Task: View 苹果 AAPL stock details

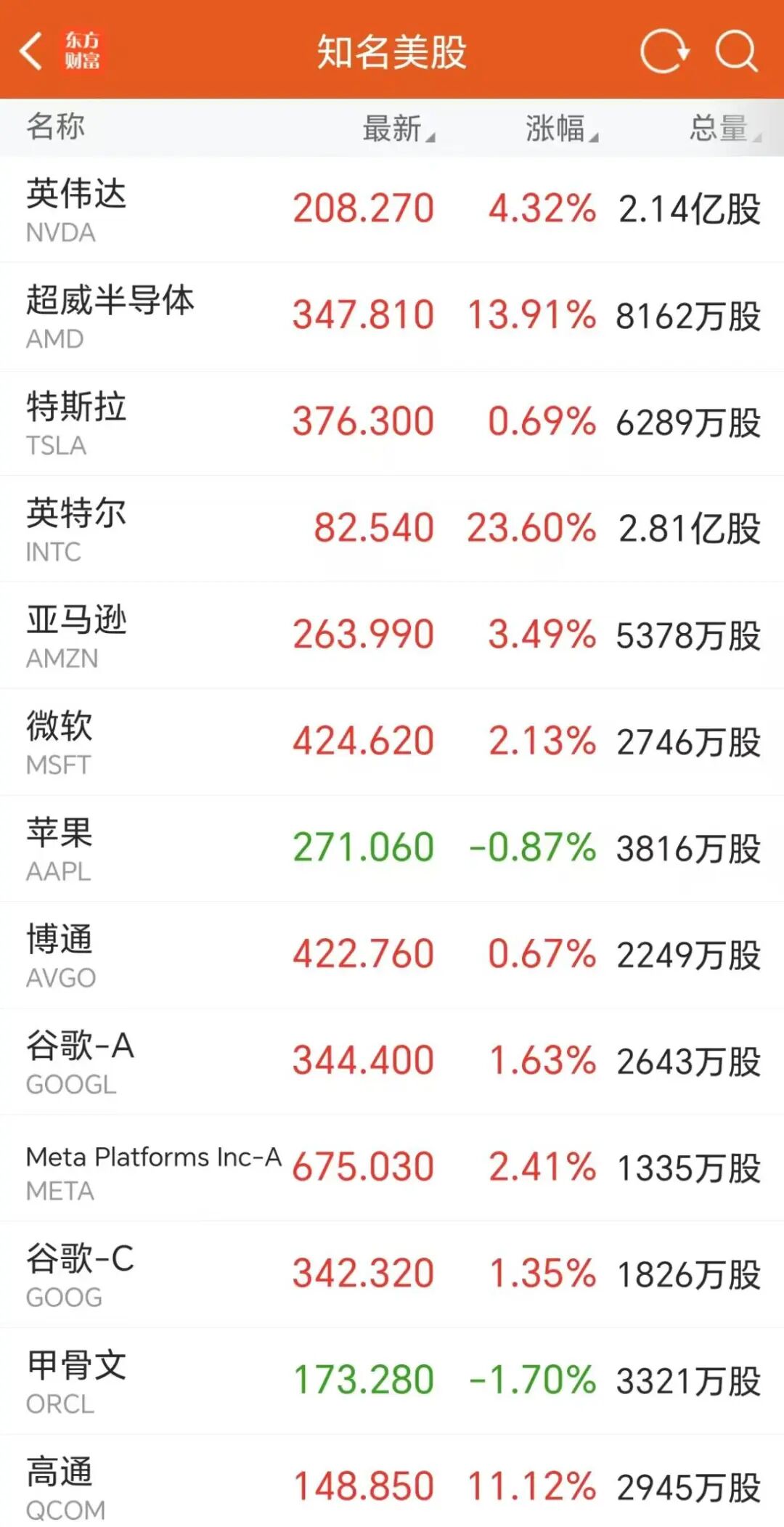Action: [x=392, y=848]
